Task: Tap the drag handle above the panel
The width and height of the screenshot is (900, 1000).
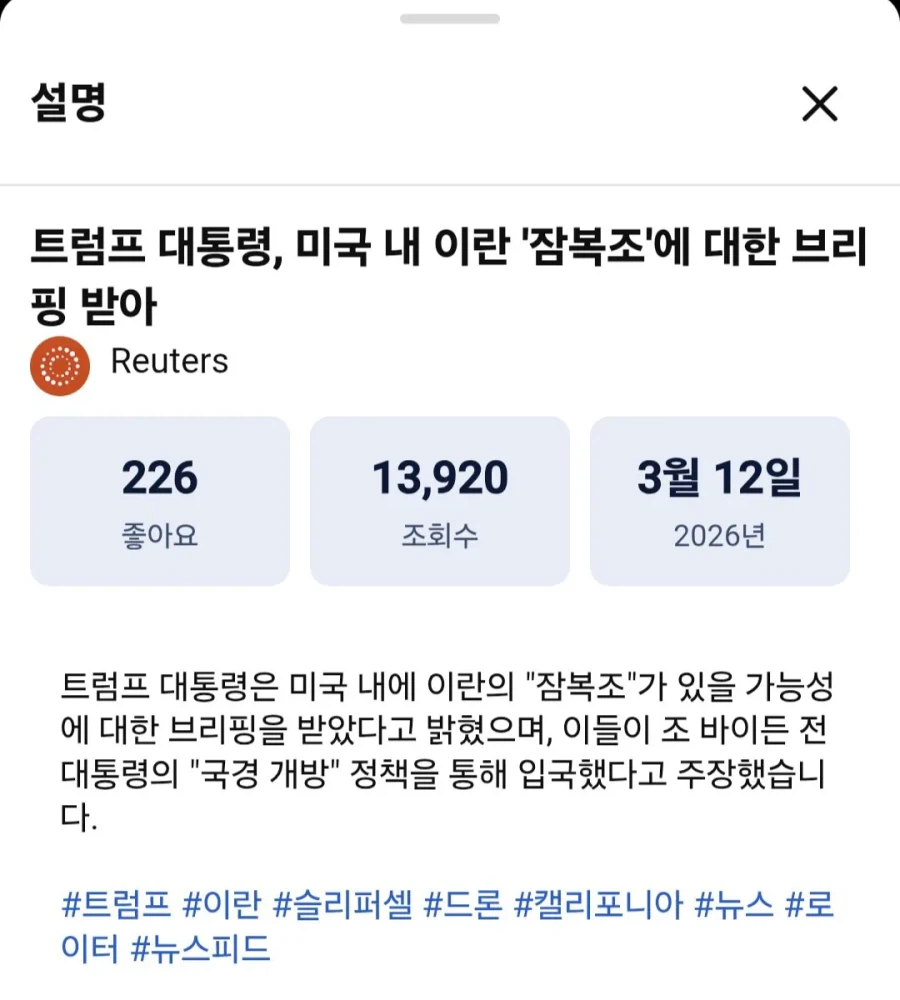Action: pyautogui.click(x=449, y=18)
